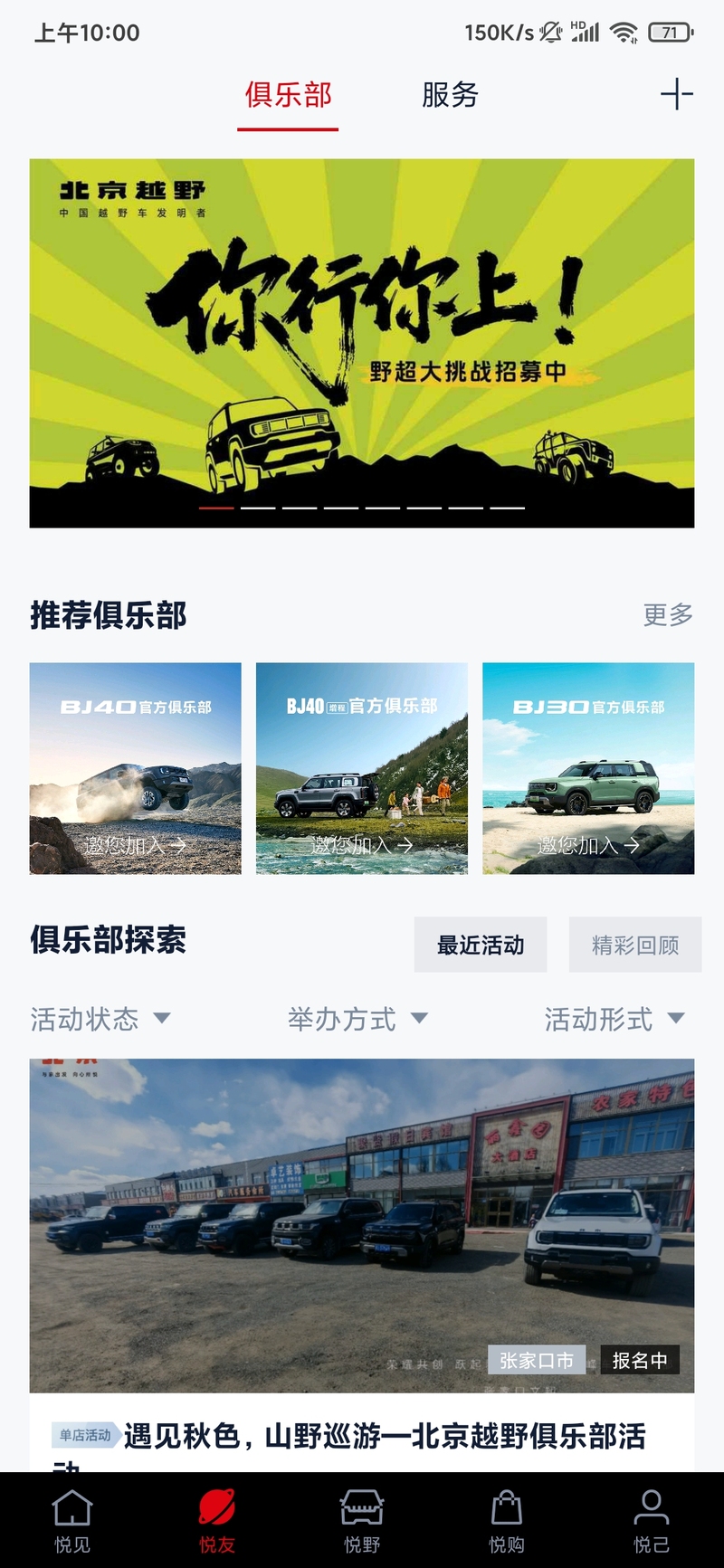Open the 悦己 profile tab
This screenshot has width=724, height=1568.
652,1522
